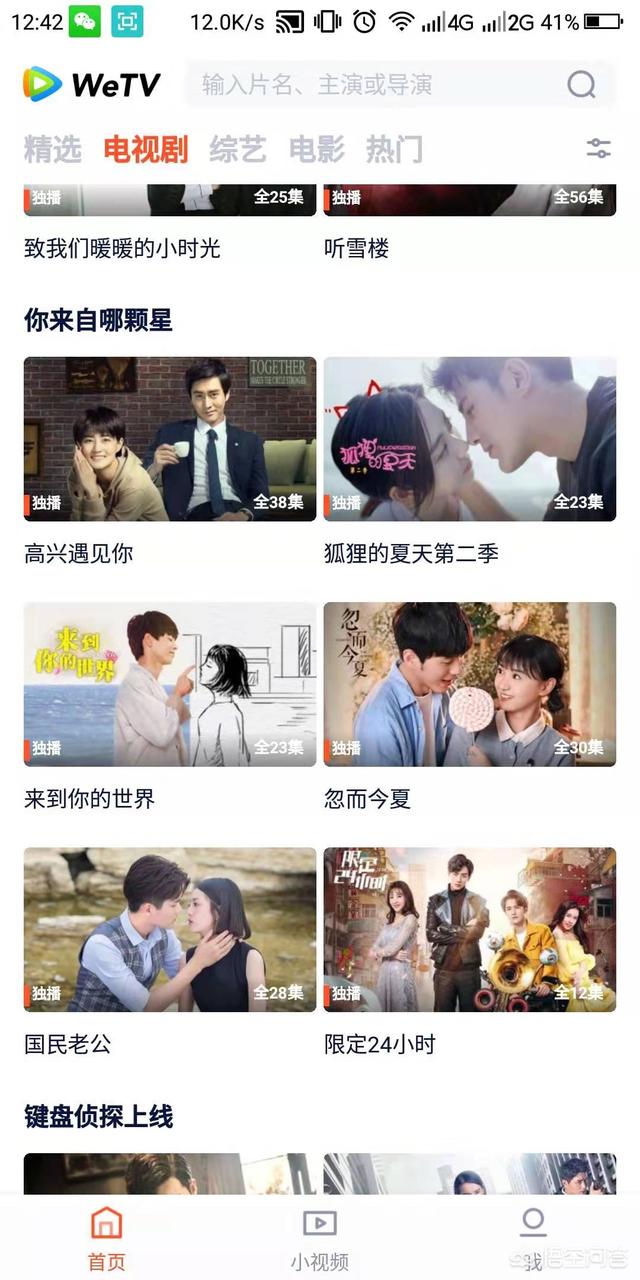Go to the 首页 home tab

[106, 1238]
